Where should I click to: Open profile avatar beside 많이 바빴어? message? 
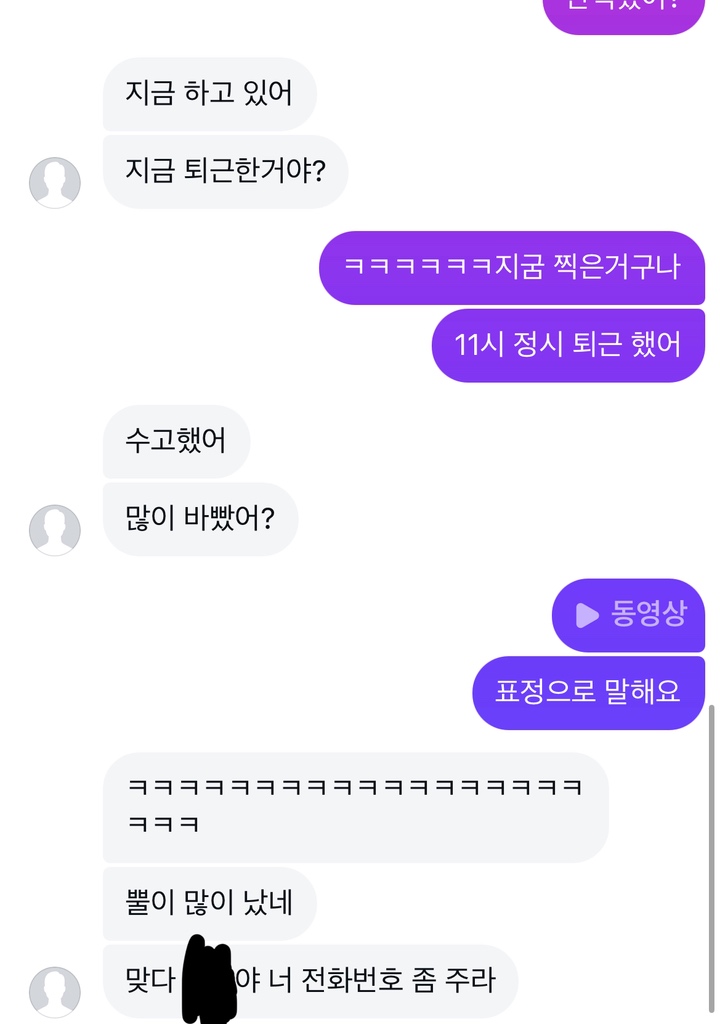(x=55, y=530)
